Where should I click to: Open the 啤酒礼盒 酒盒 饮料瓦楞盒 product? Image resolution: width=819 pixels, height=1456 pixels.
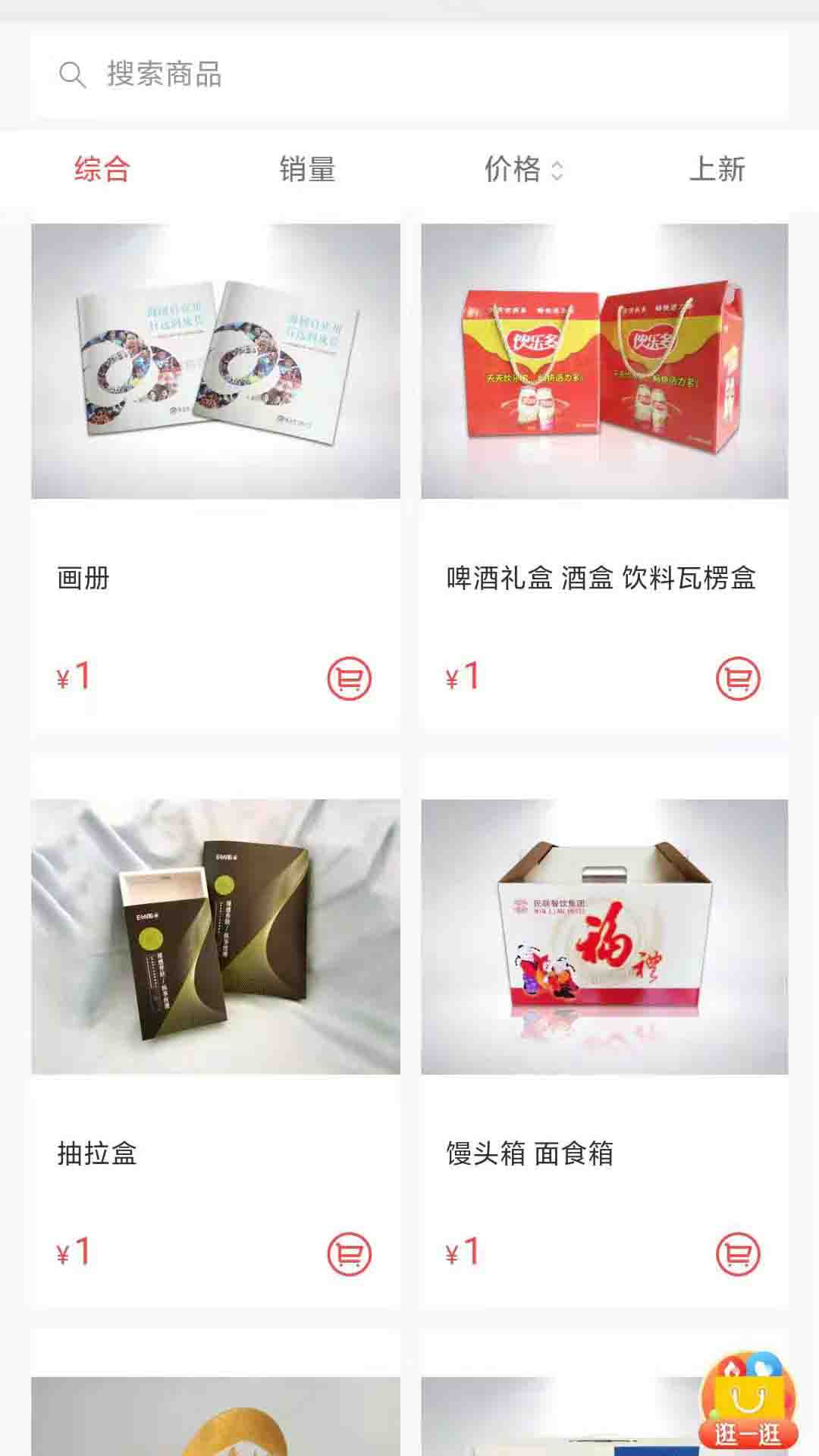[604, 362]
